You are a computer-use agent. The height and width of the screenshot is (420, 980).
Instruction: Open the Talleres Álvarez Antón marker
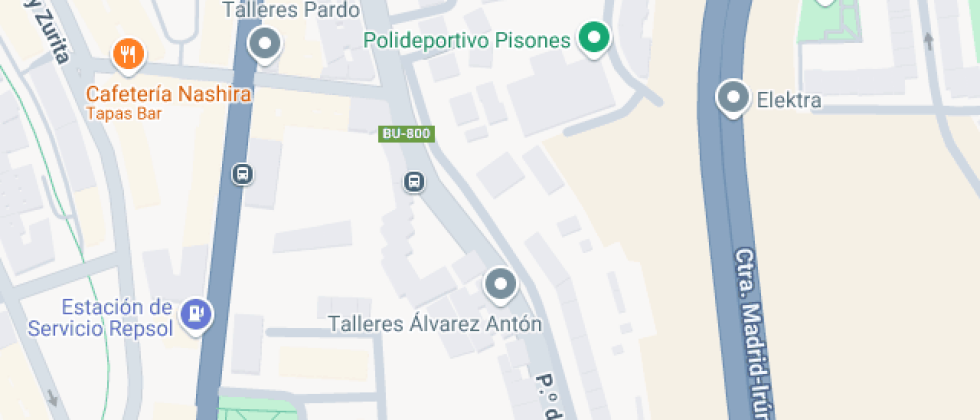pyautogui.click(x=500, y=285)
